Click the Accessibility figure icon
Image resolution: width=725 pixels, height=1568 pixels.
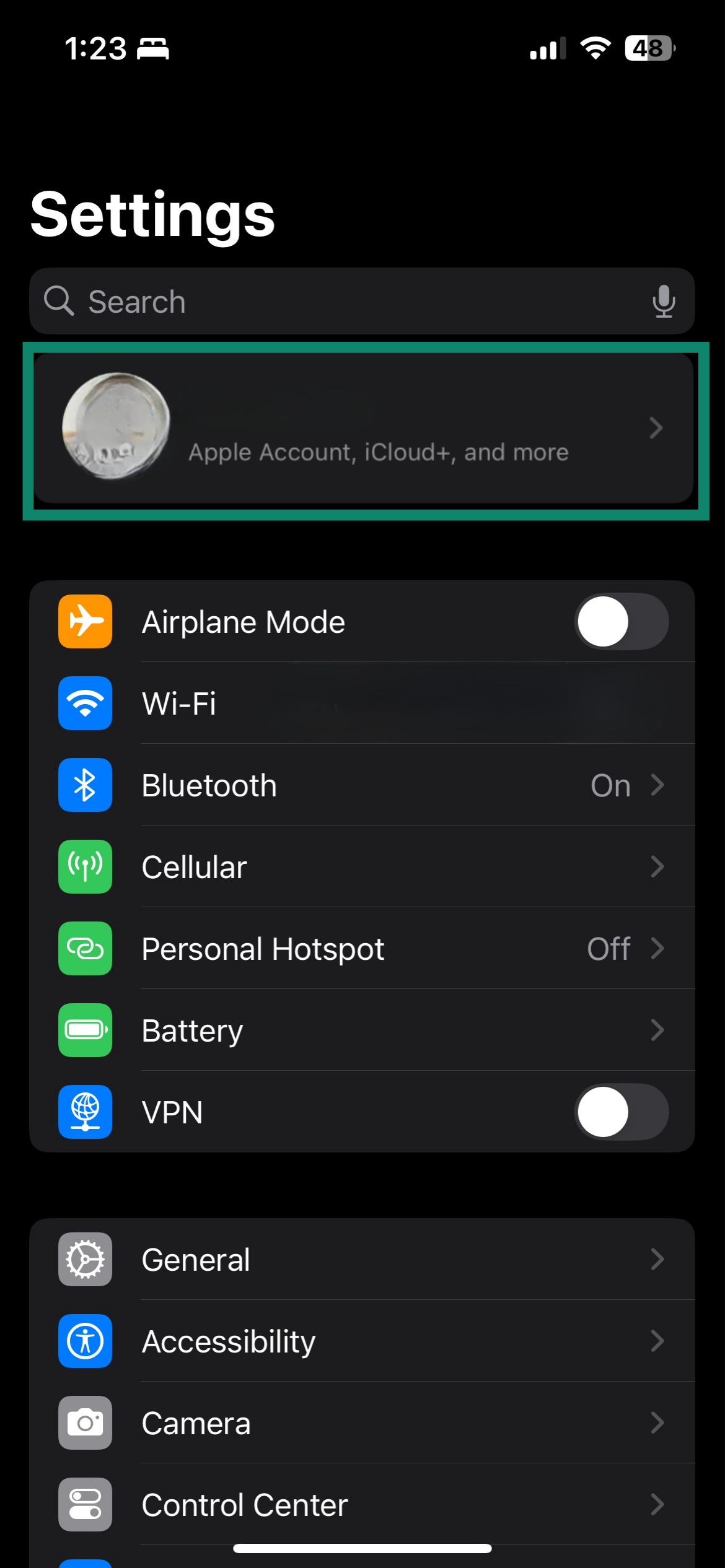click(x=85, y=1342)
